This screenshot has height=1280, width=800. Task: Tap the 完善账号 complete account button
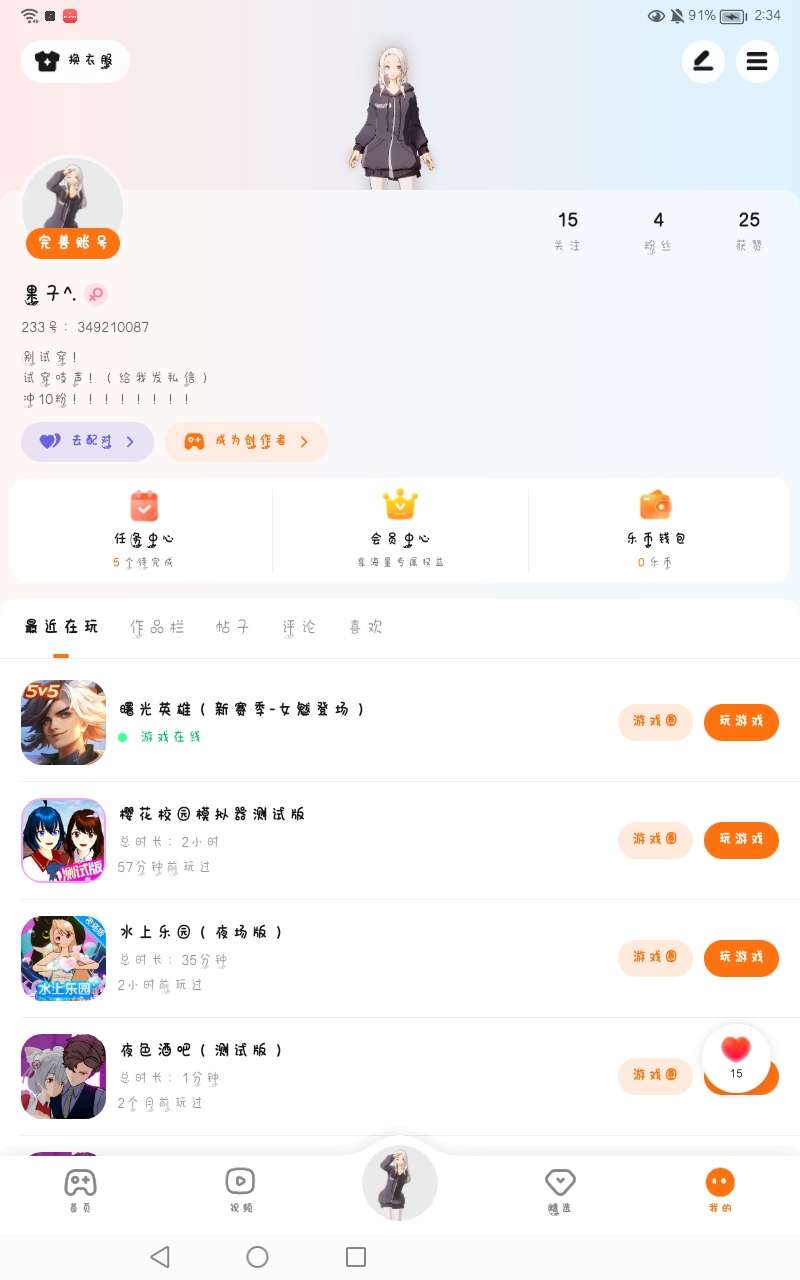pyautogui.click(x=73, y=243)
